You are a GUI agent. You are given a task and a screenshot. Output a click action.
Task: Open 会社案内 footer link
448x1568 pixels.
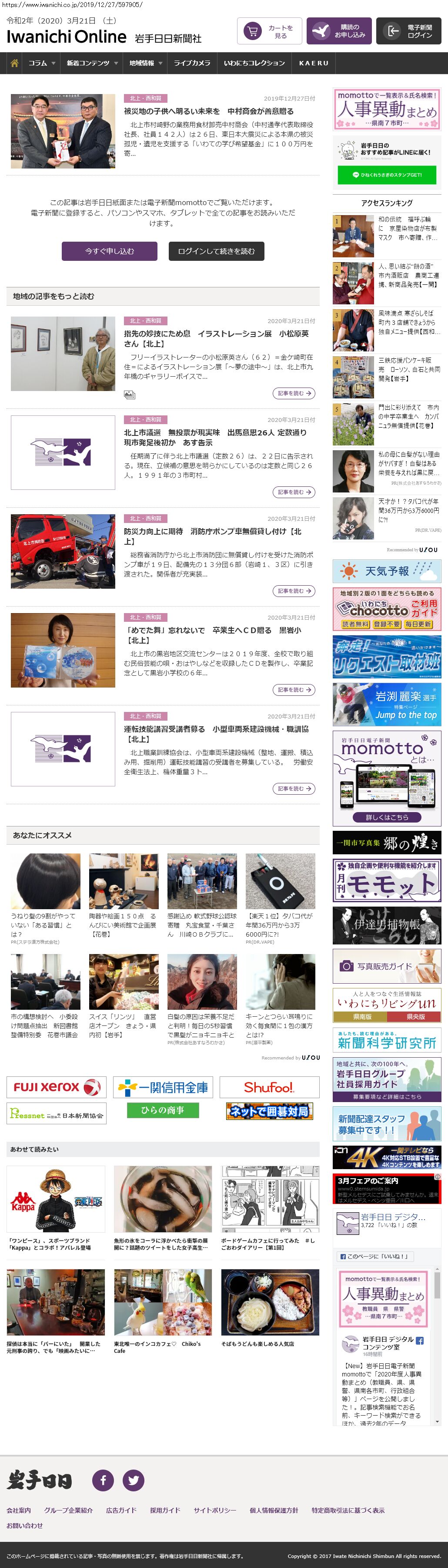tap(19, 1510)
